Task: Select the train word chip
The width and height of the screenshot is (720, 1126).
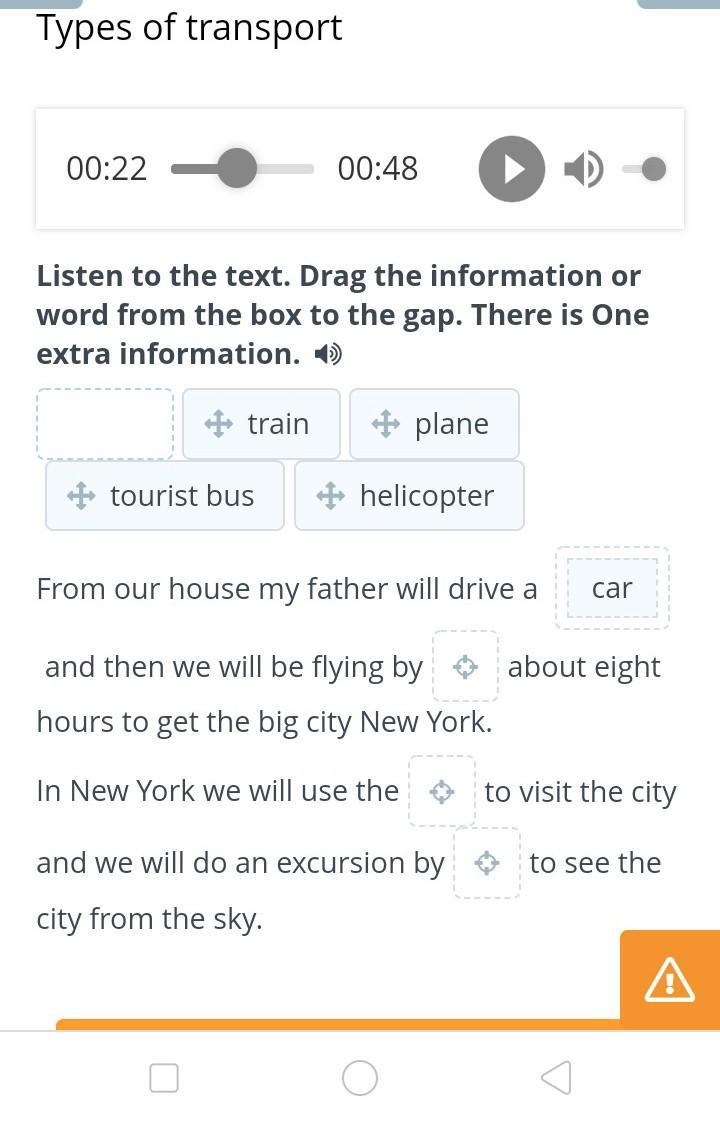Action: pos(261,424)
